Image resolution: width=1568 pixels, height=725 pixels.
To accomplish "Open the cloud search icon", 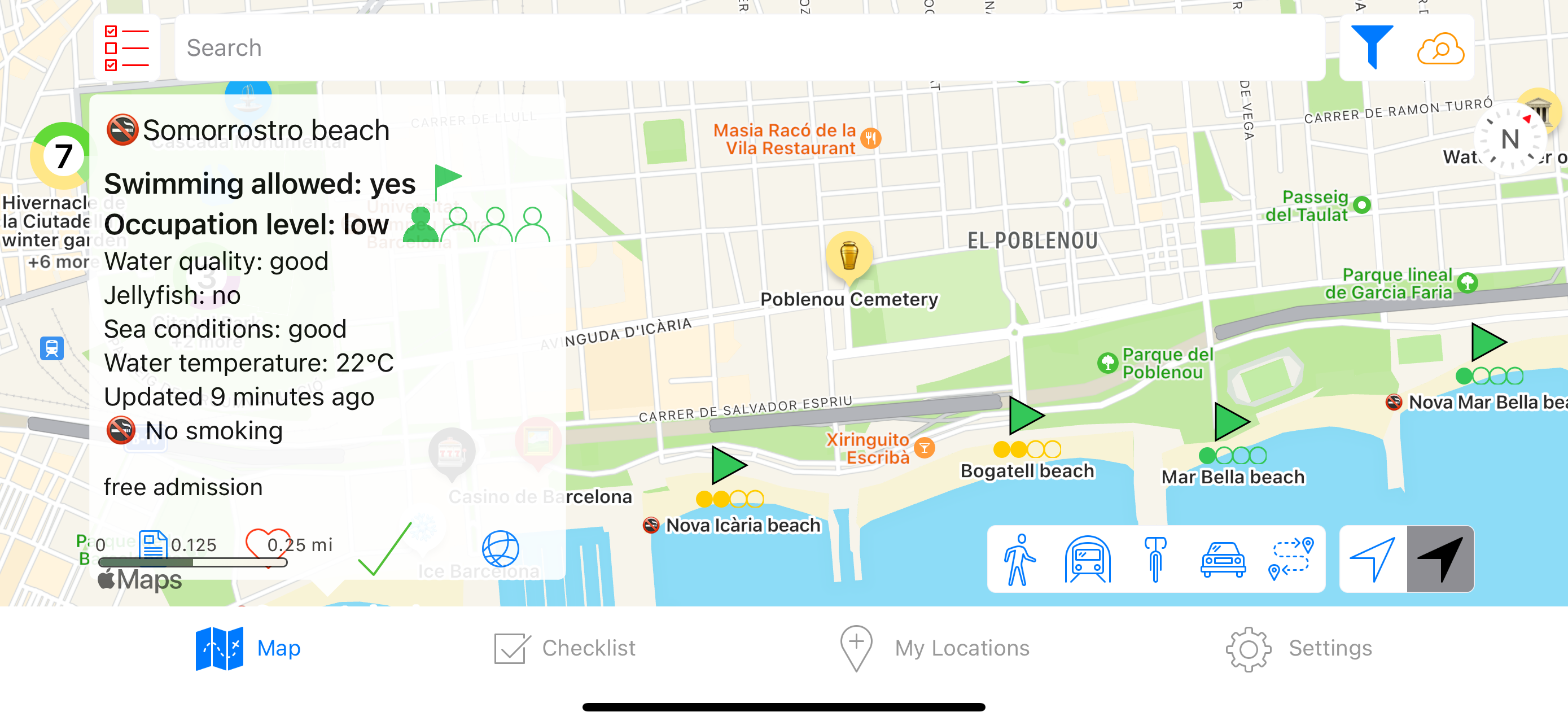I will click(1440, 49).
